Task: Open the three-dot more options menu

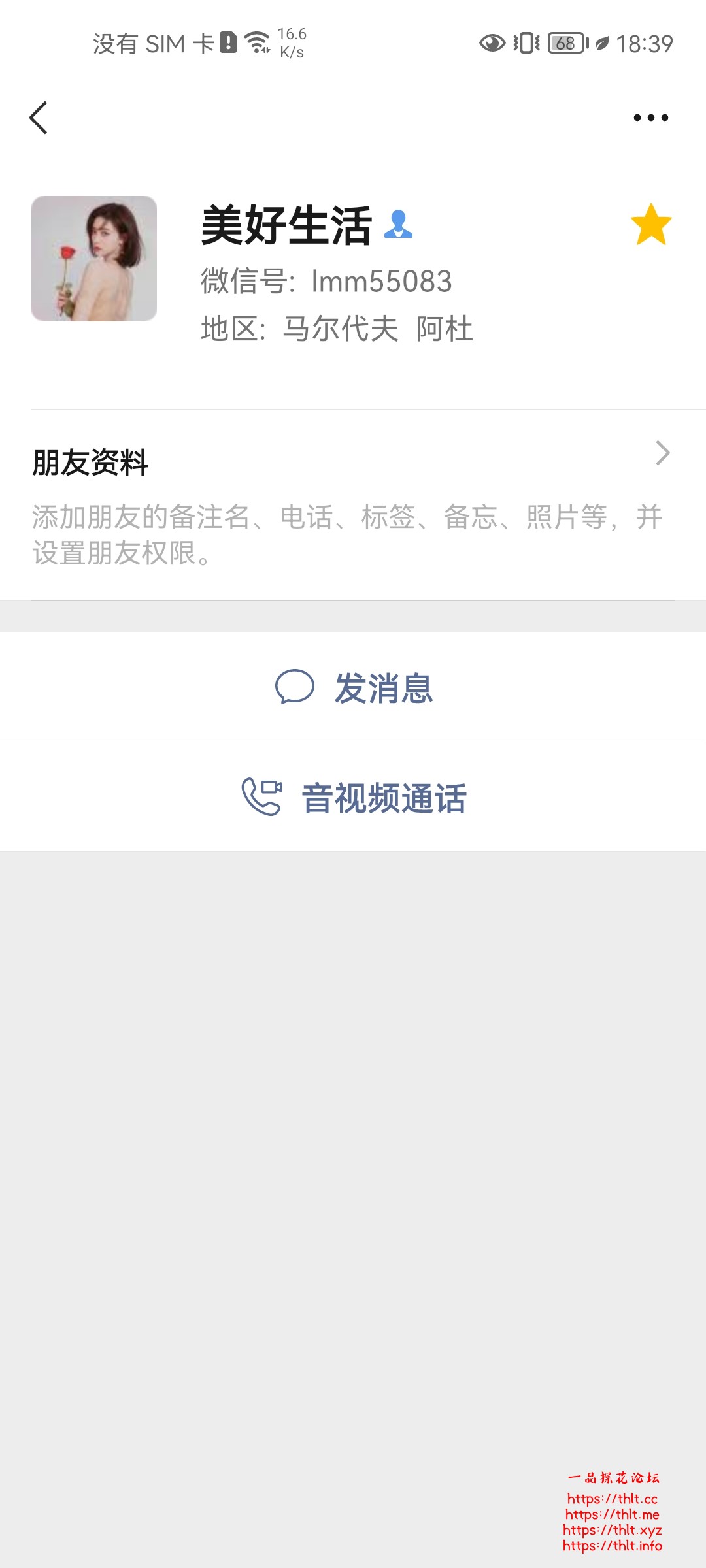Action: coord(650,118)
